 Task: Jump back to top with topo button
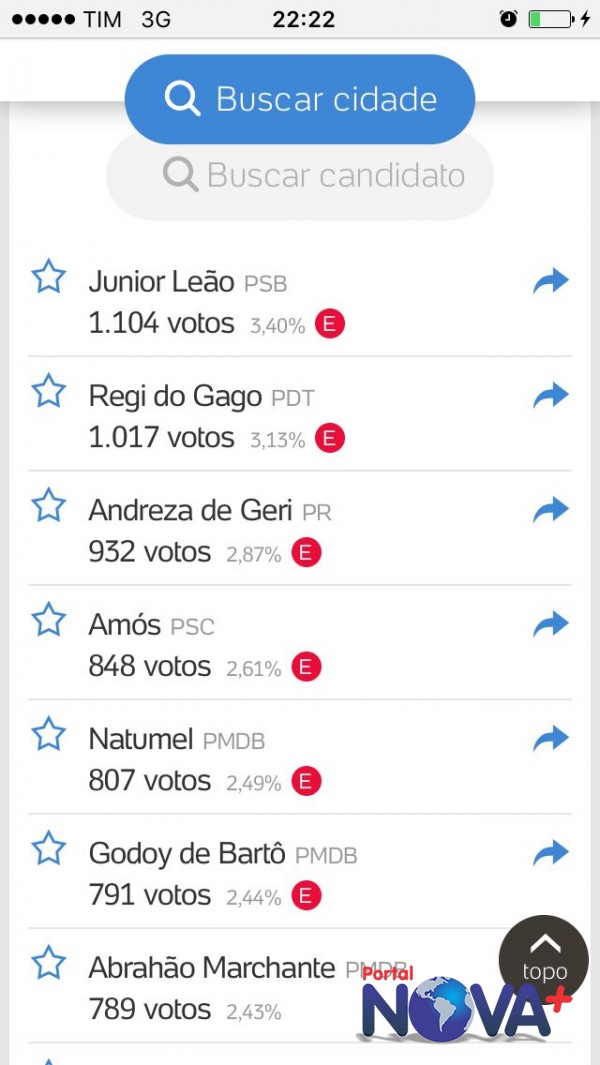click(544, 960)
